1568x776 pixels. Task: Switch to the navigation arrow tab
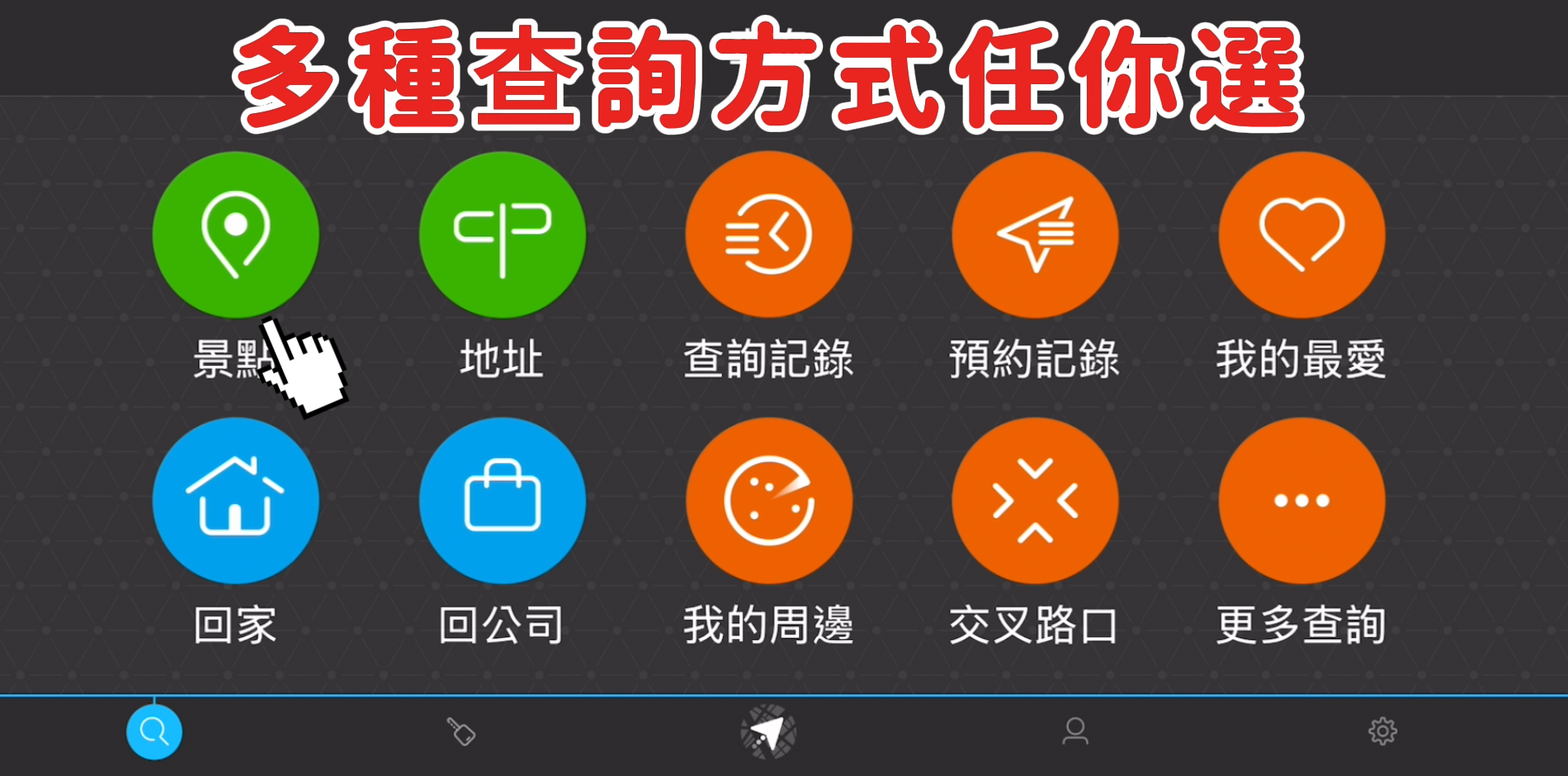pos(768,731)
